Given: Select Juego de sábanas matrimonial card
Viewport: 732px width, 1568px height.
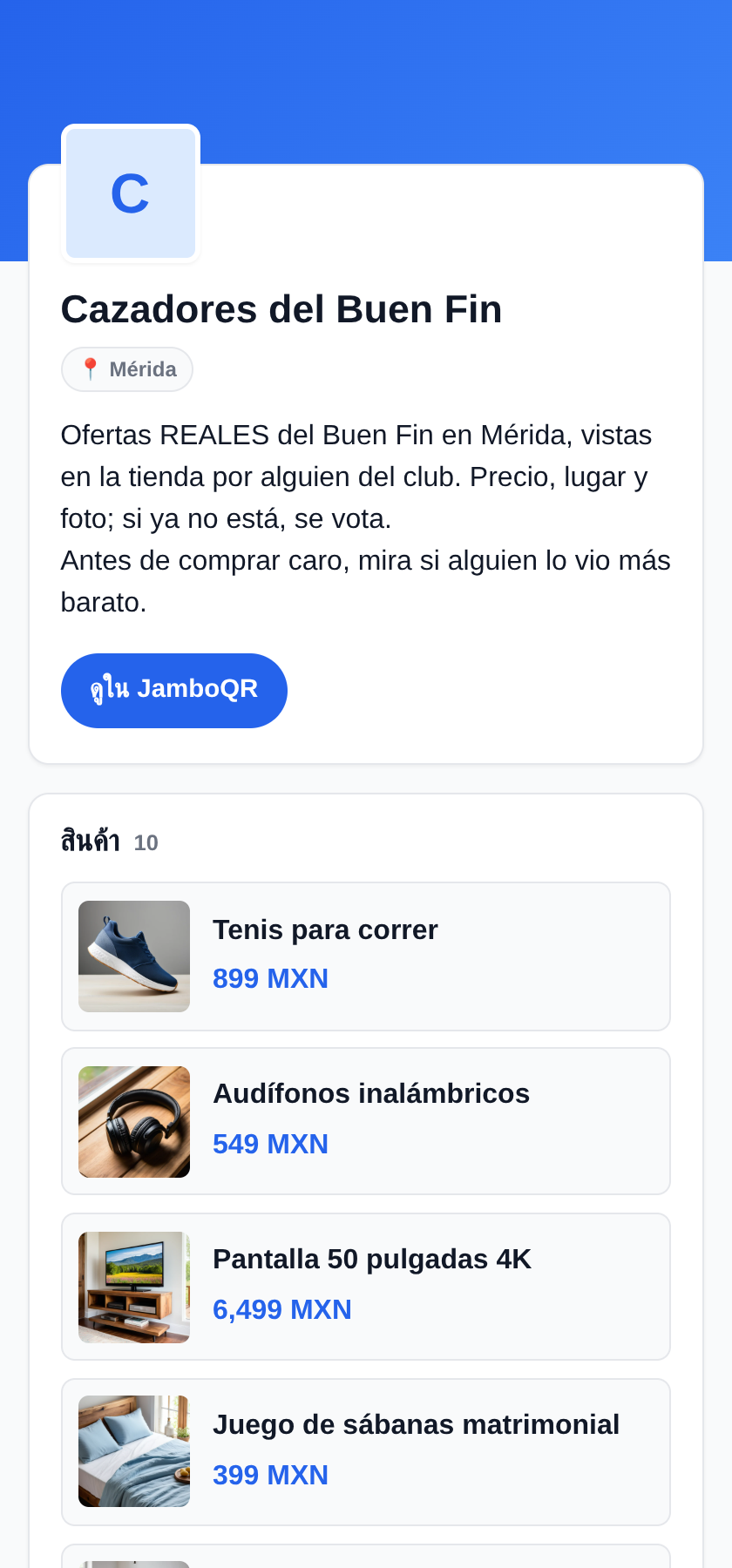Looking at the screenshot, I should tap(366, 1452).
